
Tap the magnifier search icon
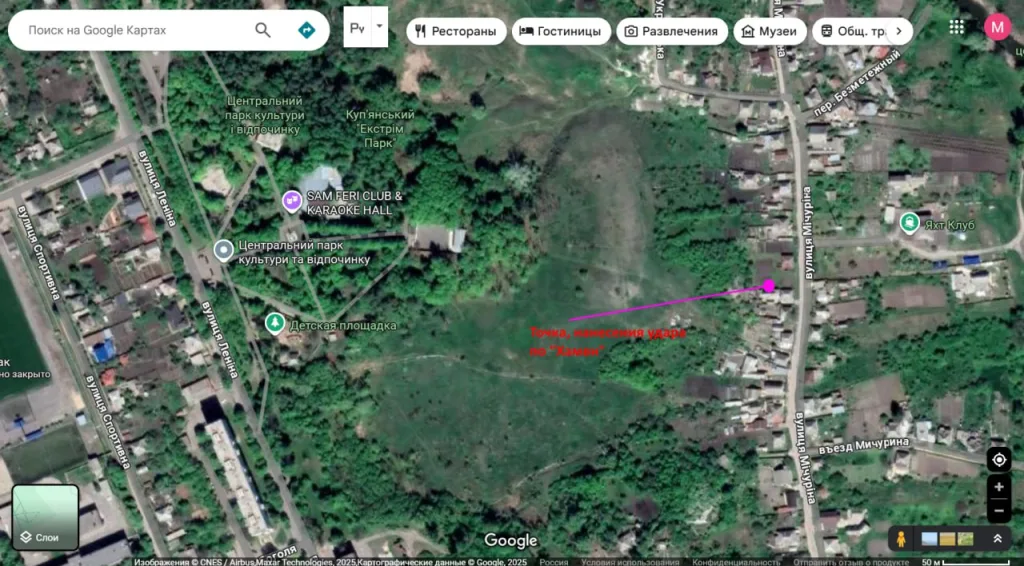tap(263, 30)
